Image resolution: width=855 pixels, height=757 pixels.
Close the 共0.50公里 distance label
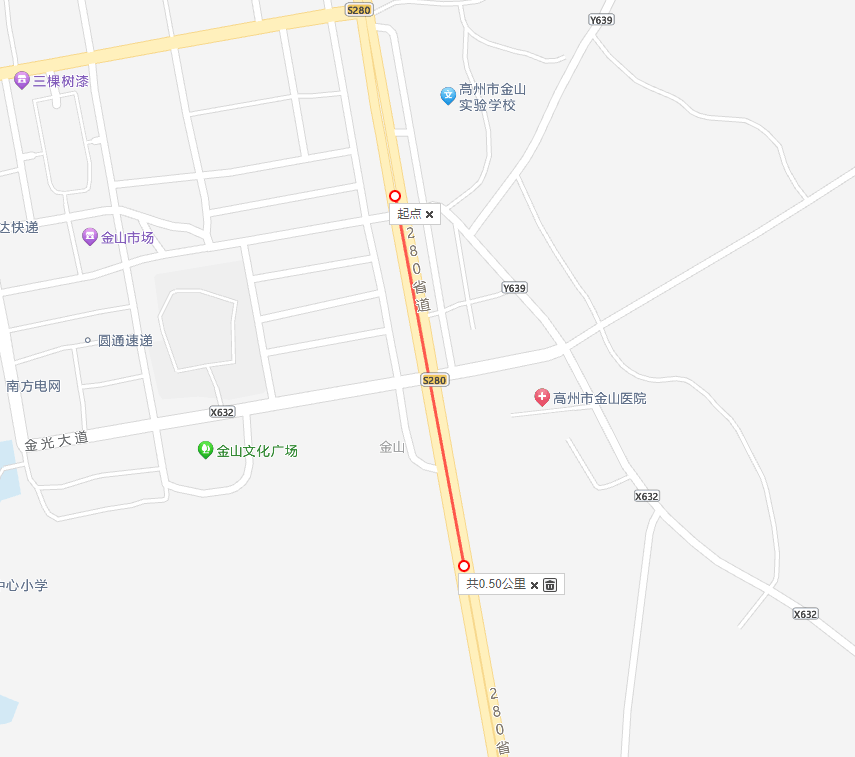(x=535, y=585)
